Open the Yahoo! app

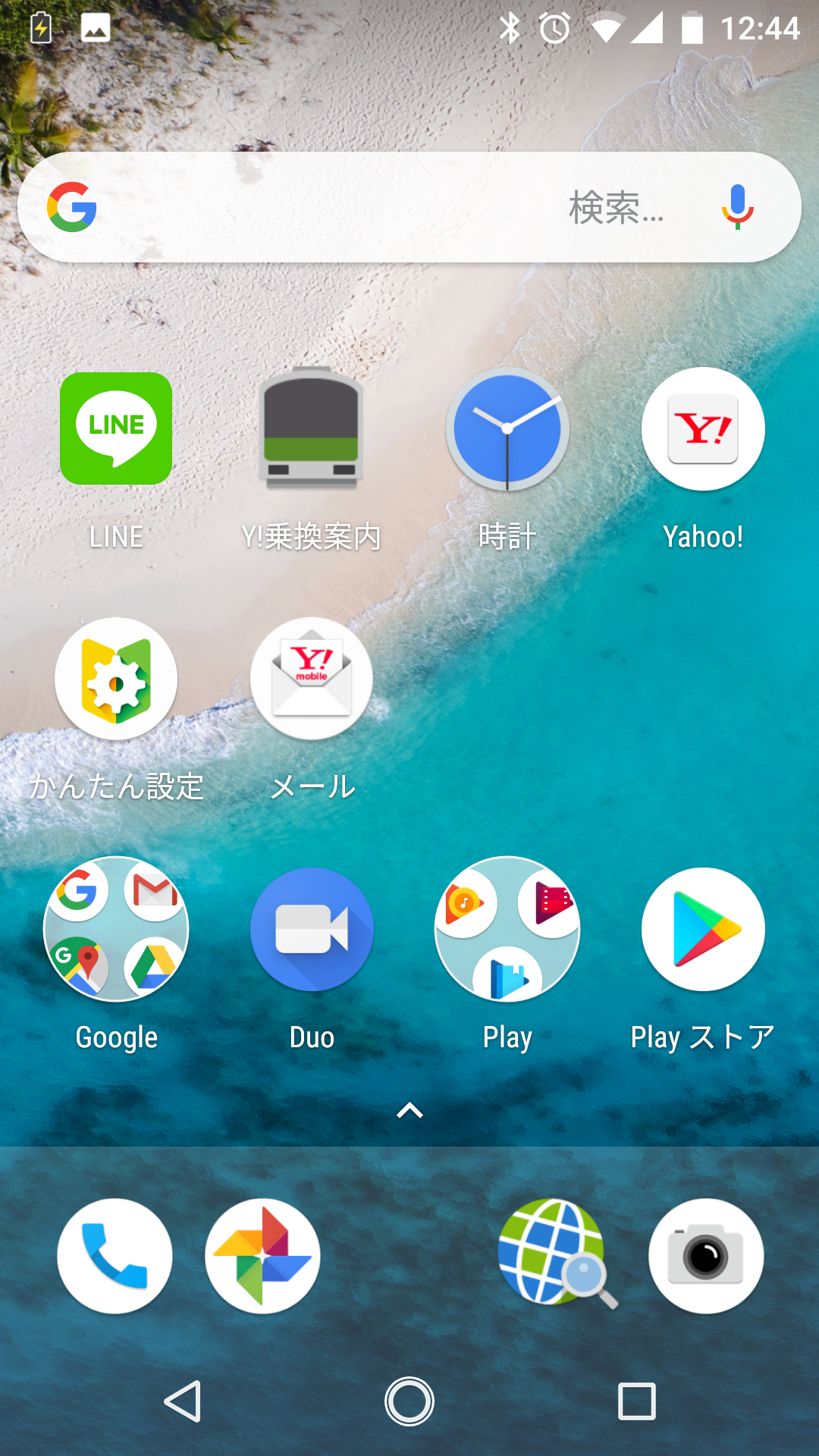703,428
